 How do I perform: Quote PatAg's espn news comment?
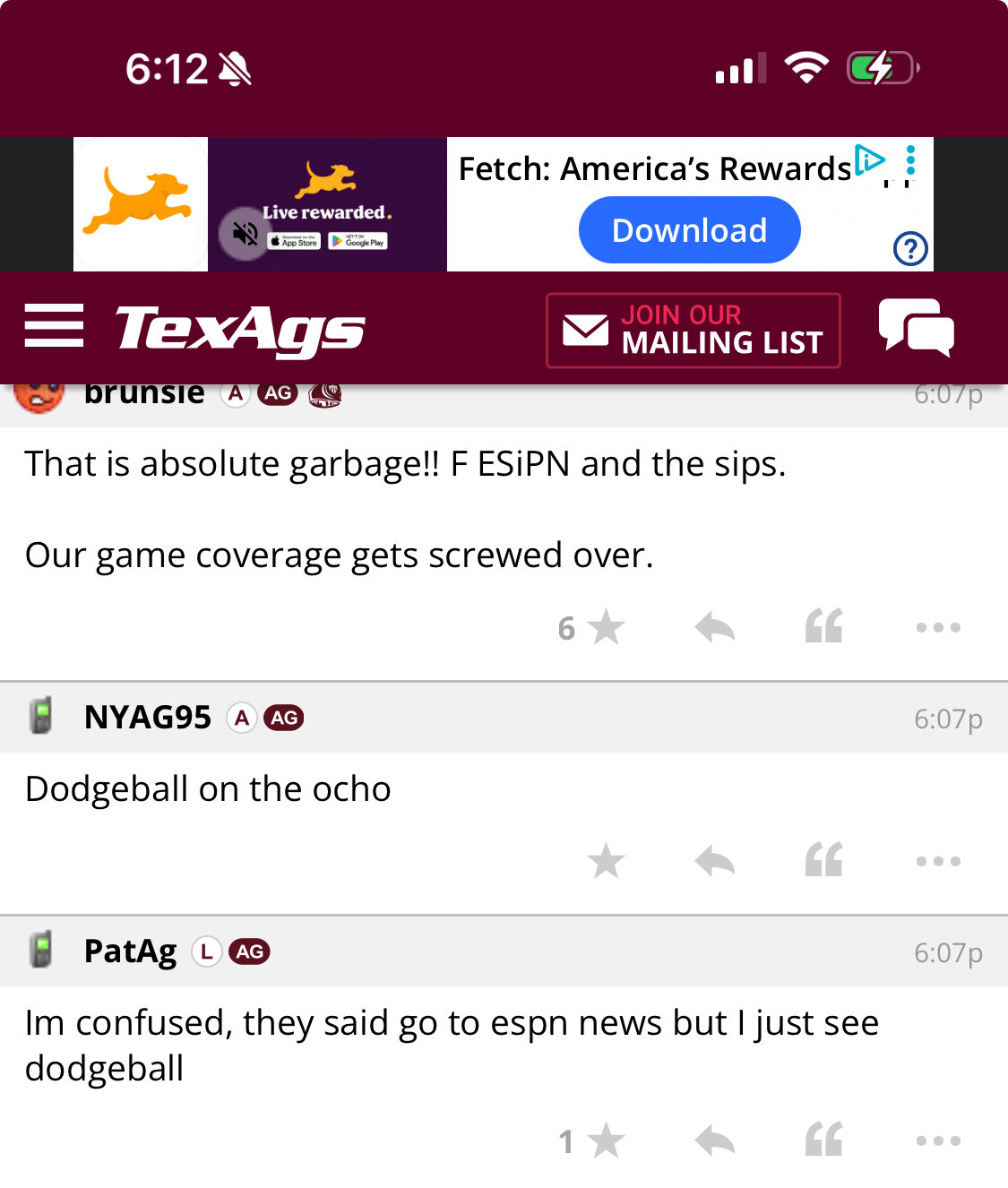point(823,1140)
